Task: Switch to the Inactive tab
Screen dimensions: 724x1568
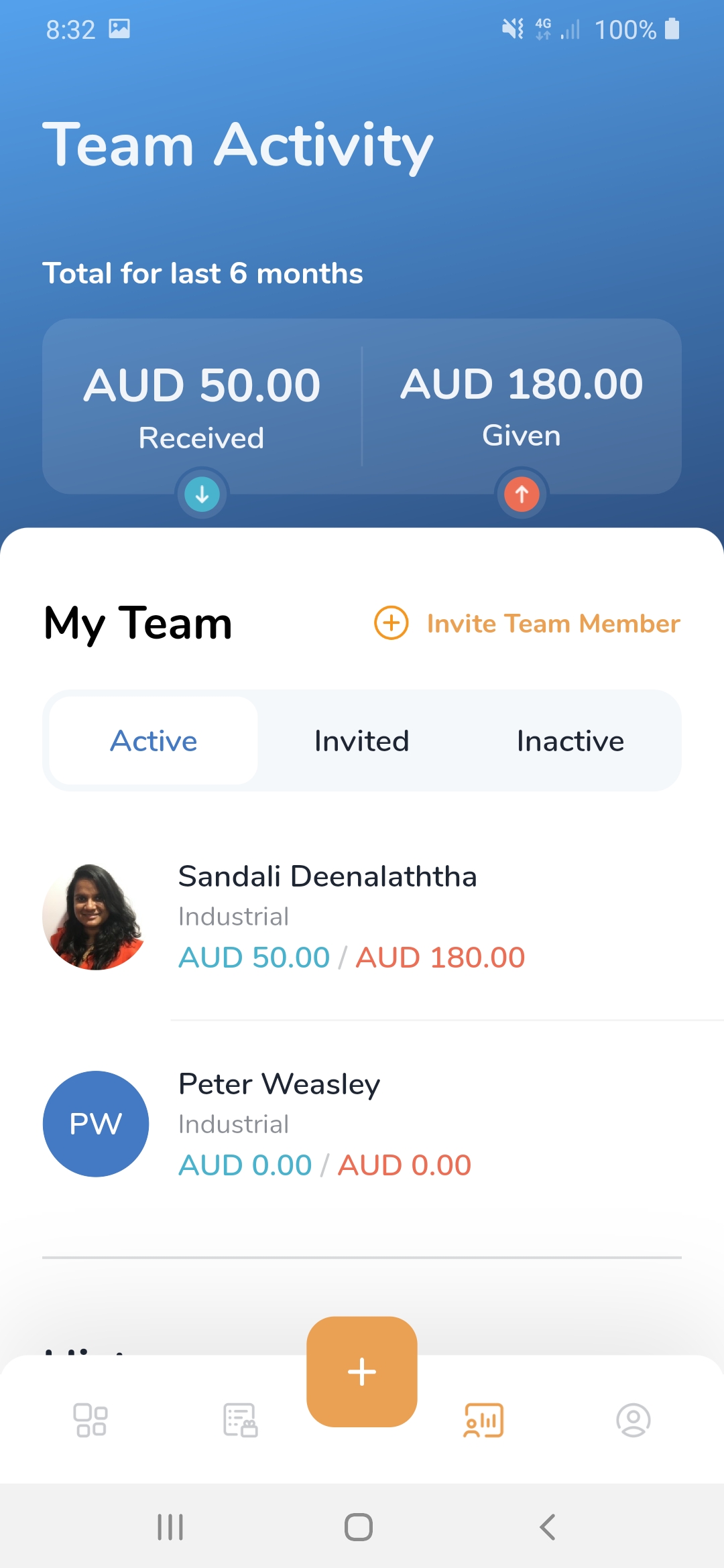Action: [569, 740]
